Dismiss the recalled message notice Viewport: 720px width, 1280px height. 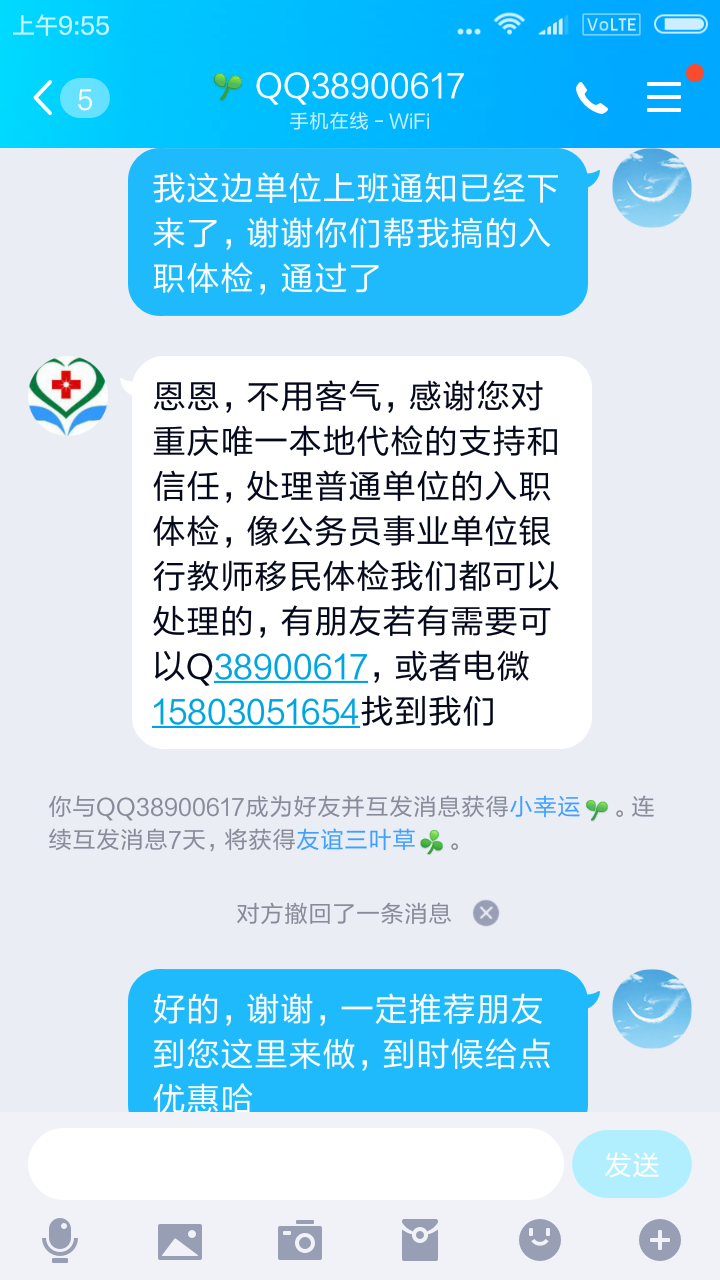point(486,913)
